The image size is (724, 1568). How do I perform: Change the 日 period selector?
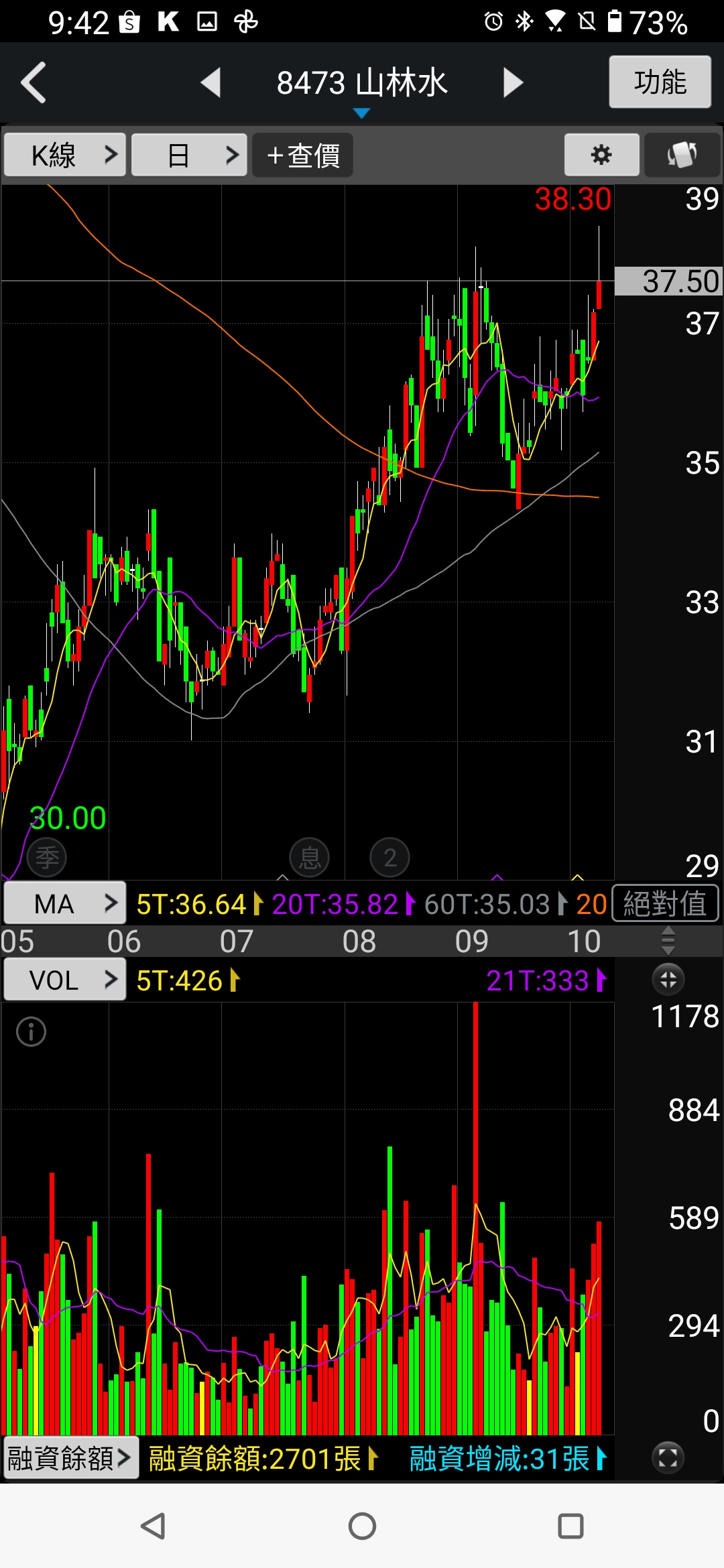coord(189,155)
